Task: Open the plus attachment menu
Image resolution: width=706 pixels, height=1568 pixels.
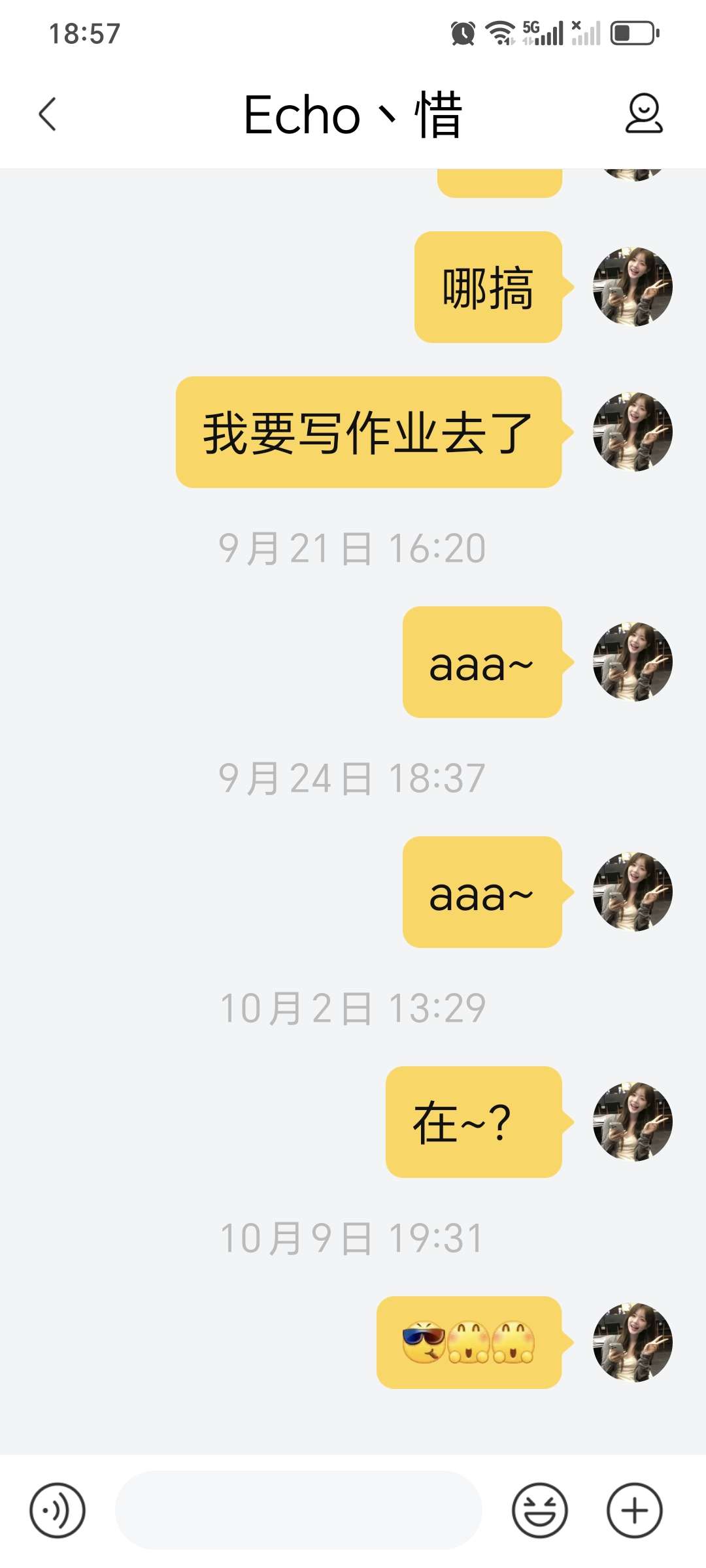Action: [634, 1510]
